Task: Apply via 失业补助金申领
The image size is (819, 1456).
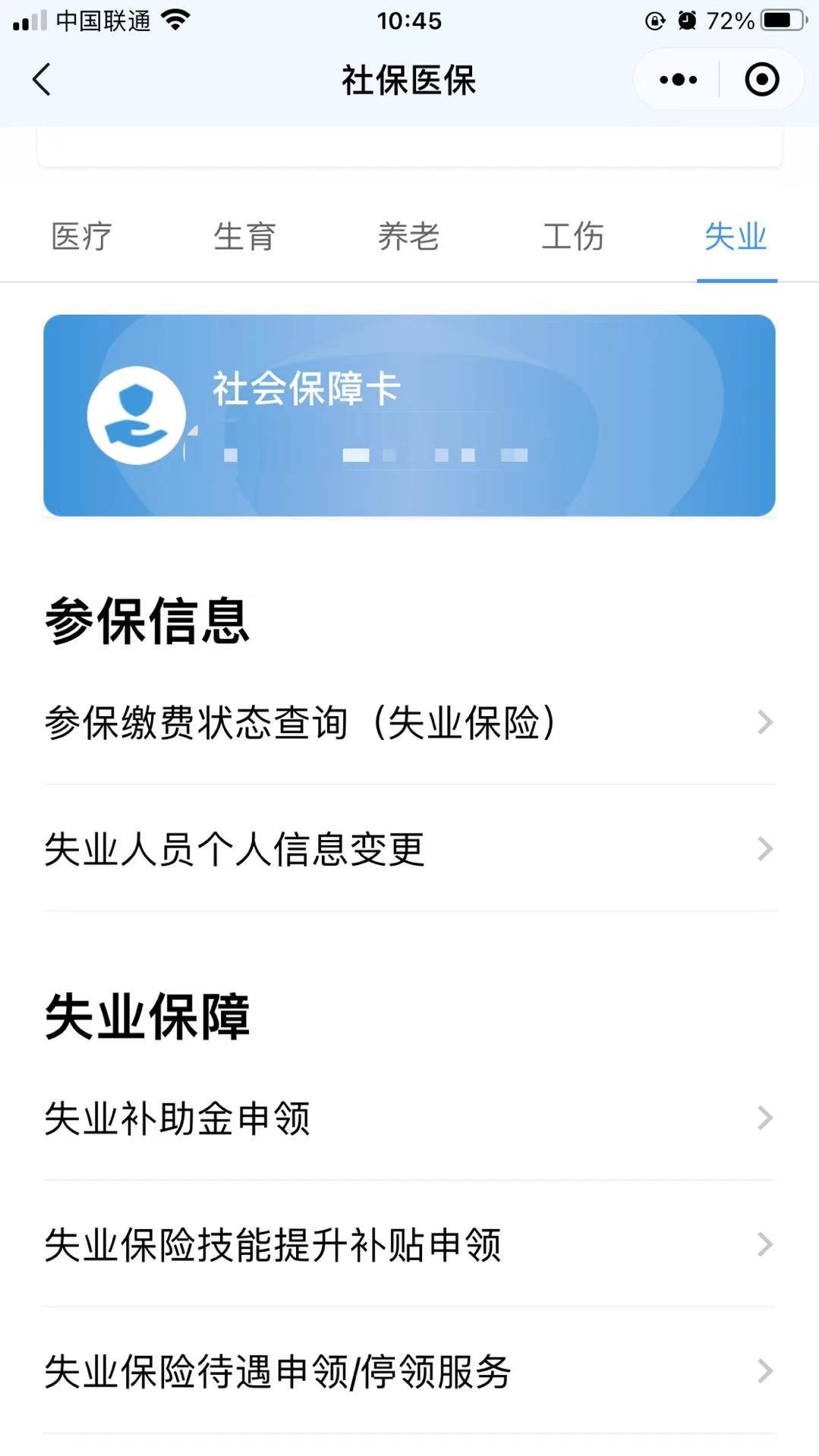Action: 409,1118
